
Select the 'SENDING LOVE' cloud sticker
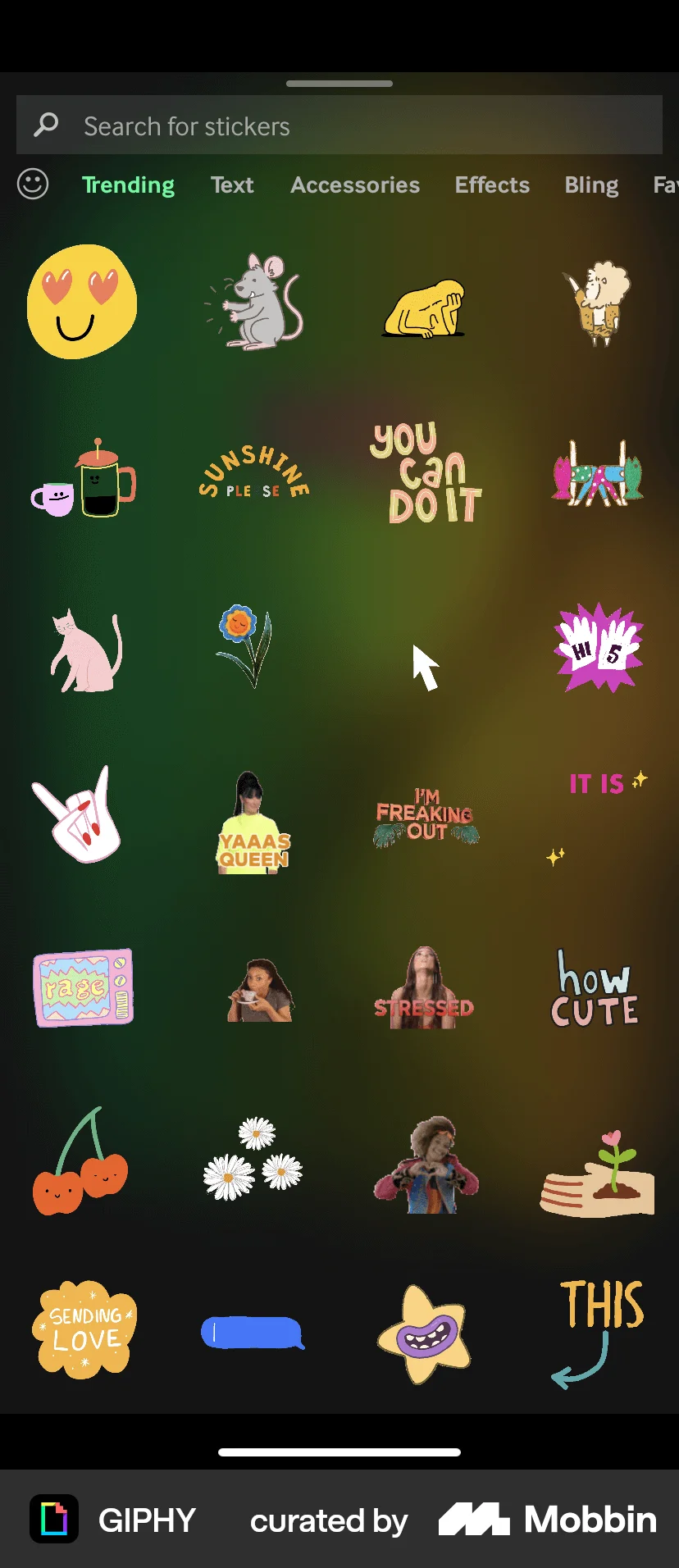tap(82, 1330)
